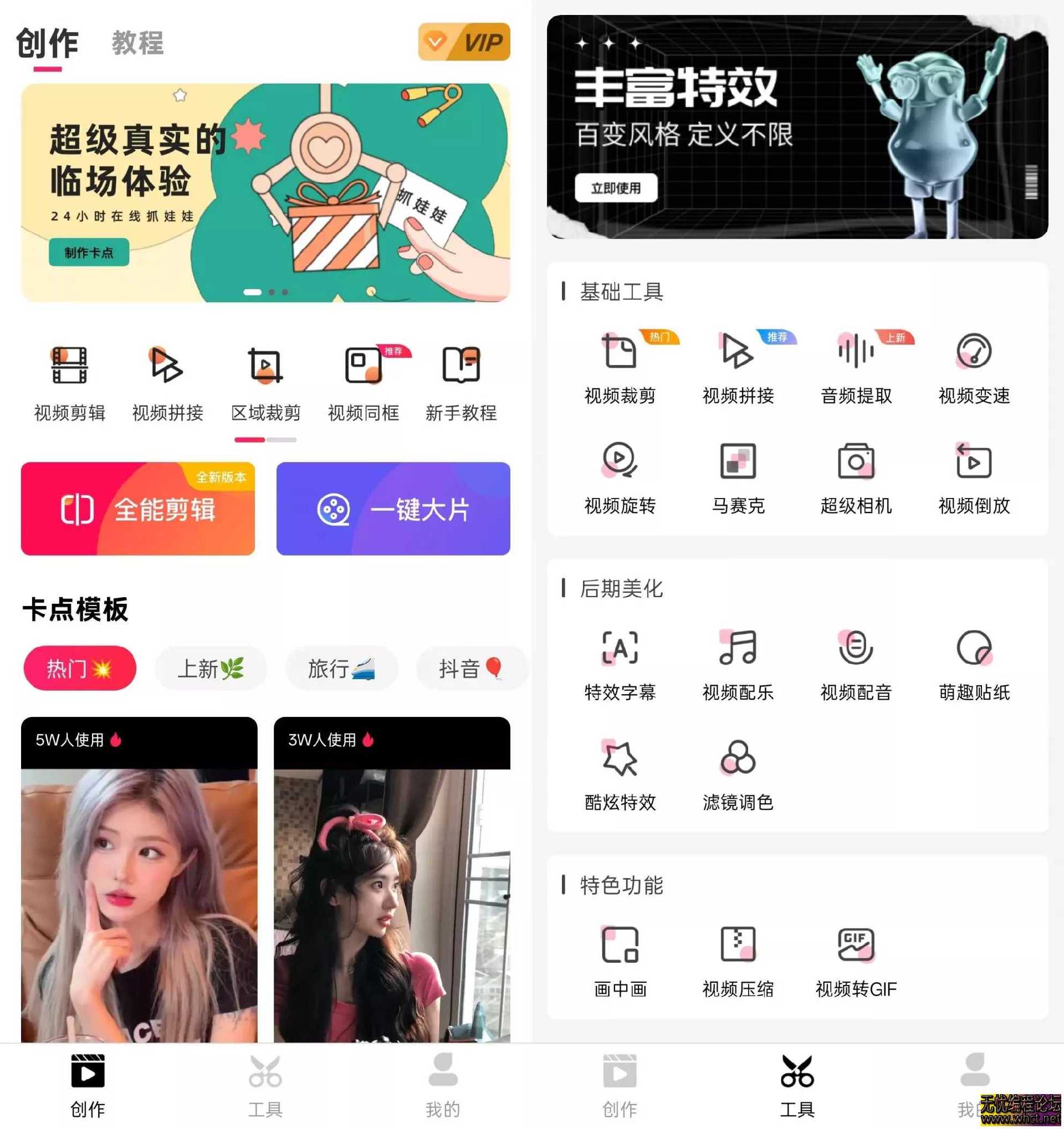Launch the 全能剪辑 editor
Image resolution: width=1064 pixels, height=1129 pixels.
(x=138, y=509)
